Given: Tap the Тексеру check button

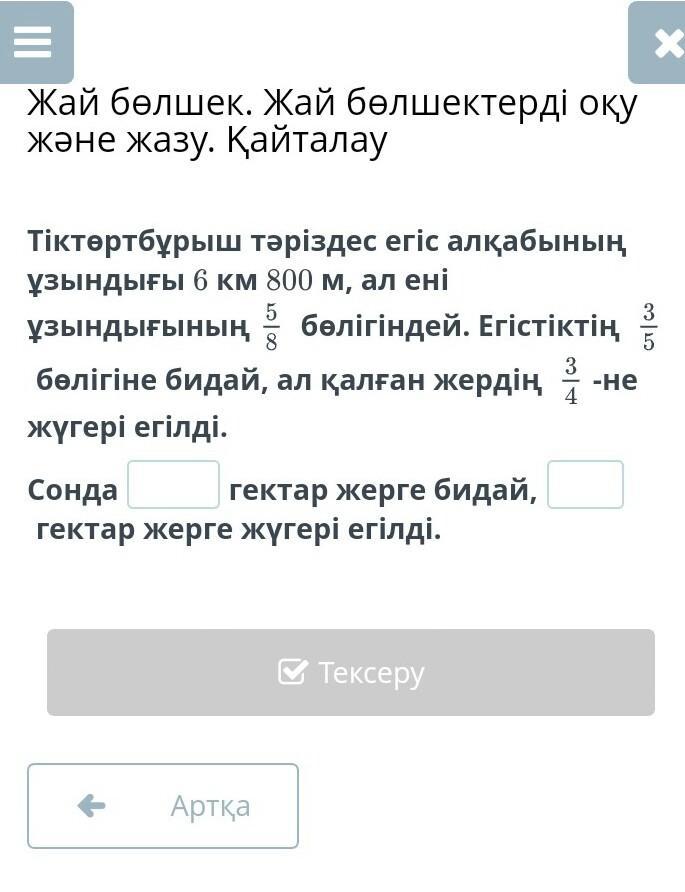Looking at the screenshot, I should coord(351,672).
